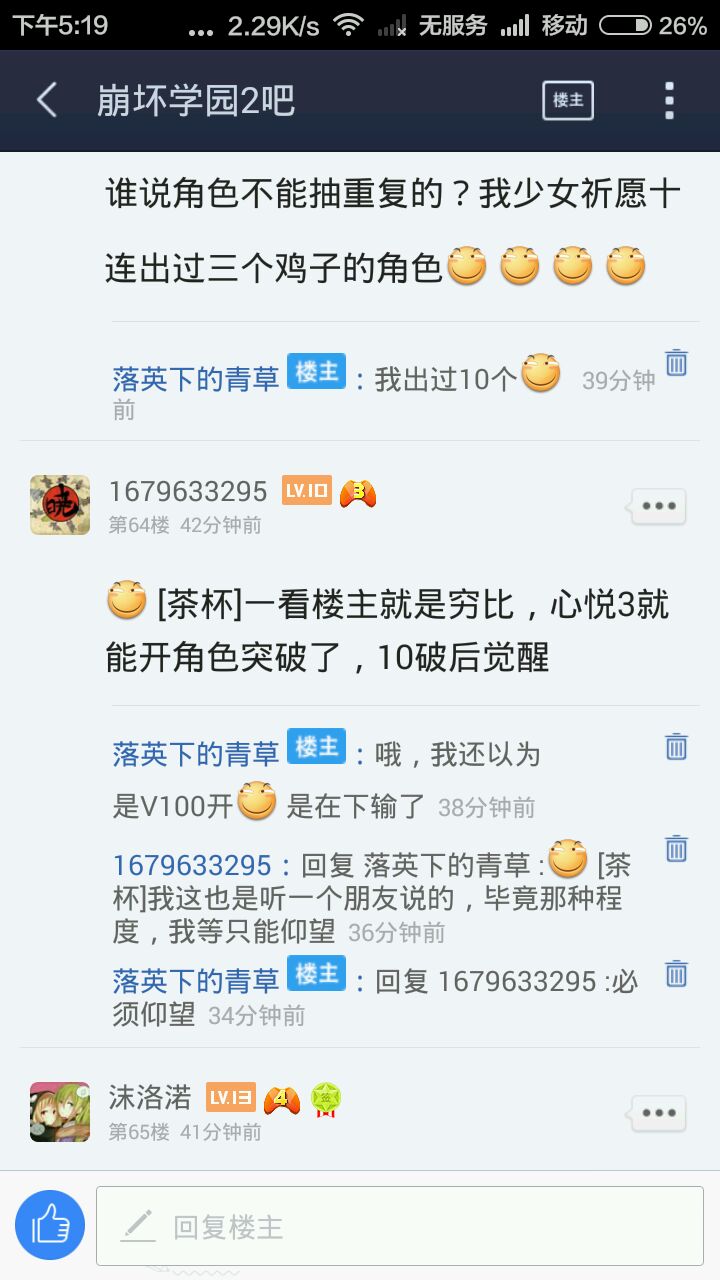720x1280 pixels.
Task: Open avatar of user 1679633295
Action: (x=60, y=505)
